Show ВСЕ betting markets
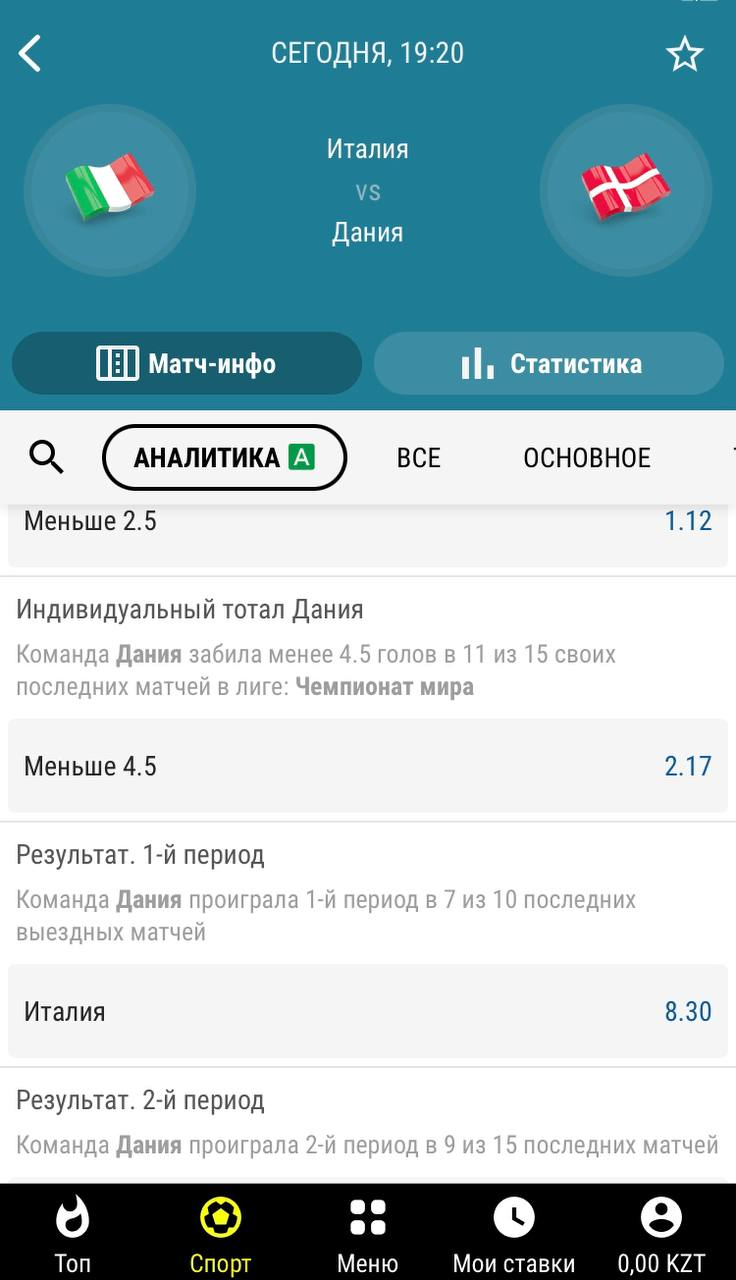The width and height of the screenshot is (736, 1280). tap(418, 458)
